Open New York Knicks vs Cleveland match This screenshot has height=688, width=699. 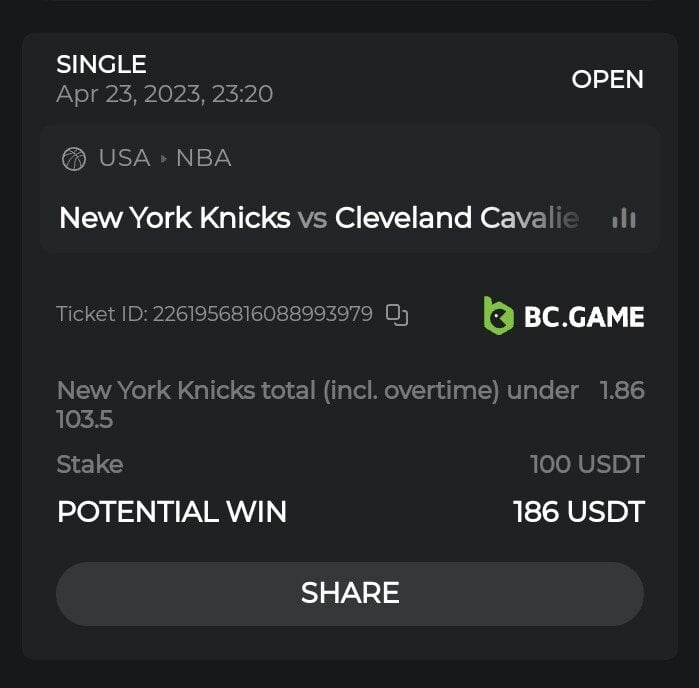coord(318,218)
